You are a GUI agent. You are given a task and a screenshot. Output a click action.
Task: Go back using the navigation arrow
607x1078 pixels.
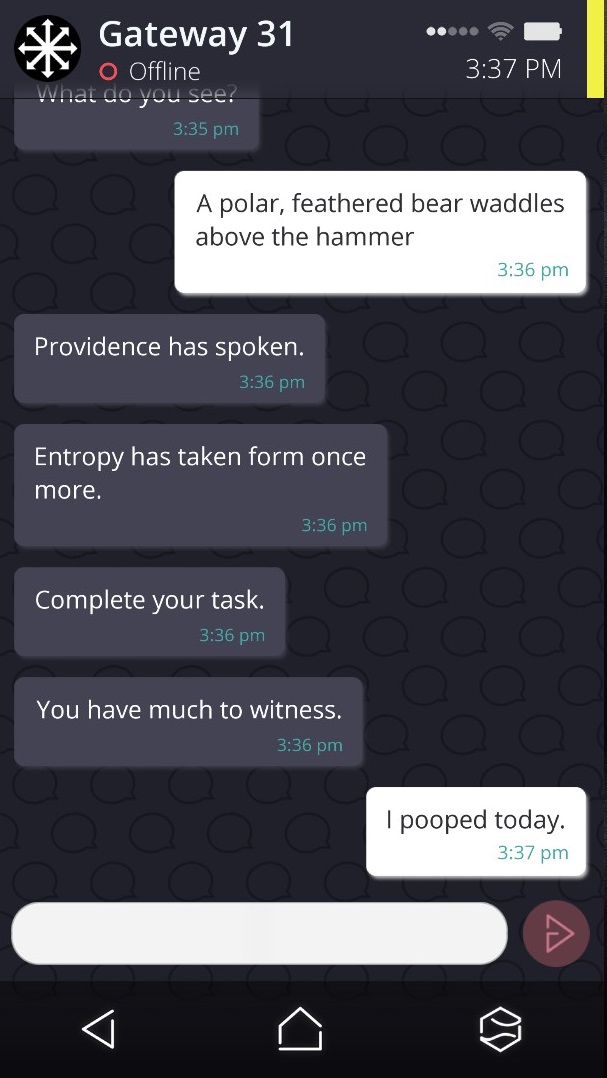coord(98,1028)
